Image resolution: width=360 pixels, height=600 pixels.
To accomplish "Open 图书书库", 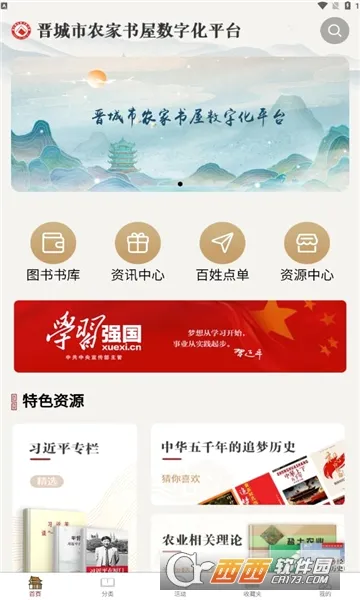I will tap(53, 252).
